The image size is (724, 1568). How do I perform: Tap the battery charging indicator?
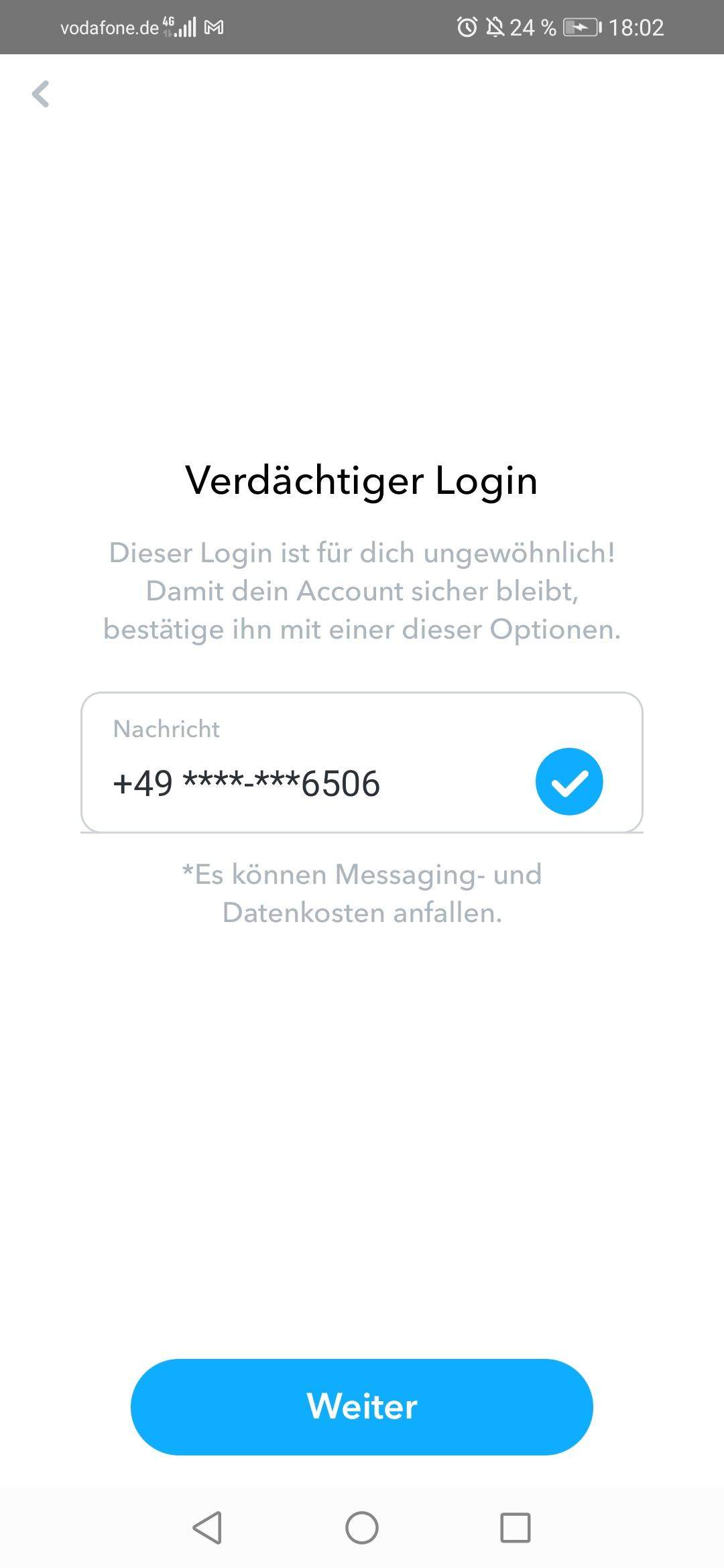coord(582,27)
